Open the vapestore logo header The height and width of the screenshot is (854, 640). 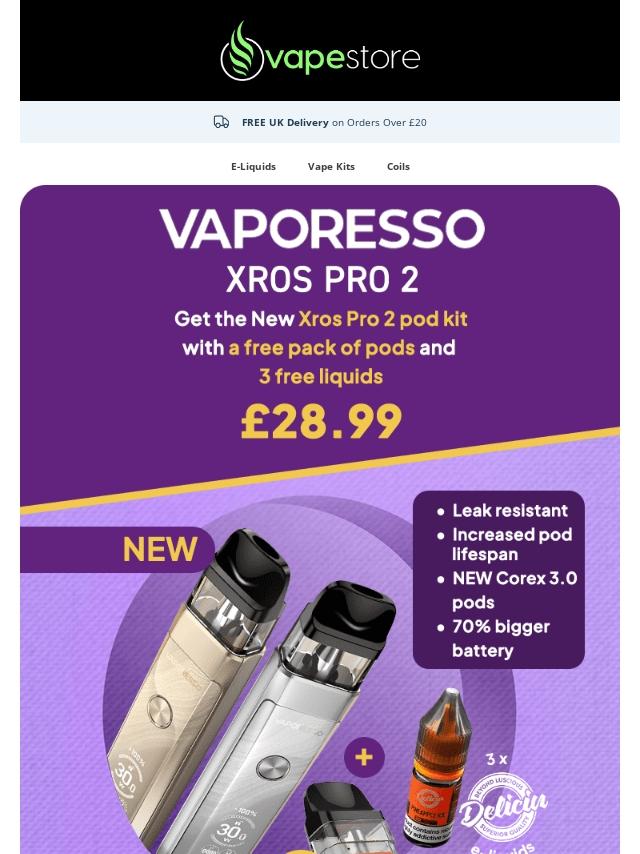click(x=320, y=51)
